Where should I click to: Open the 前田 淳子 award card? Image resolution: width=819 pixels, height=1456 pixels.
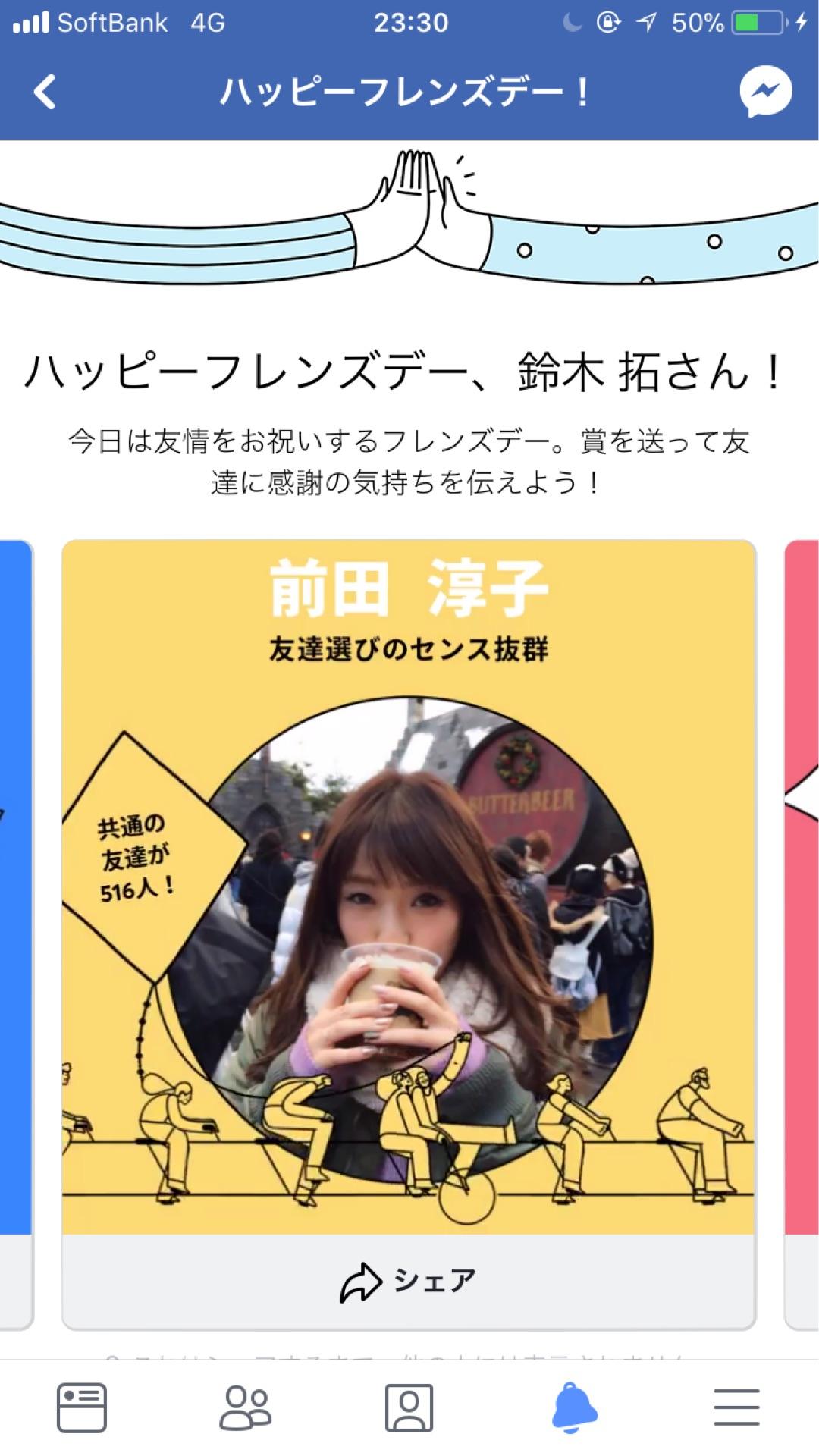(408, 887)
